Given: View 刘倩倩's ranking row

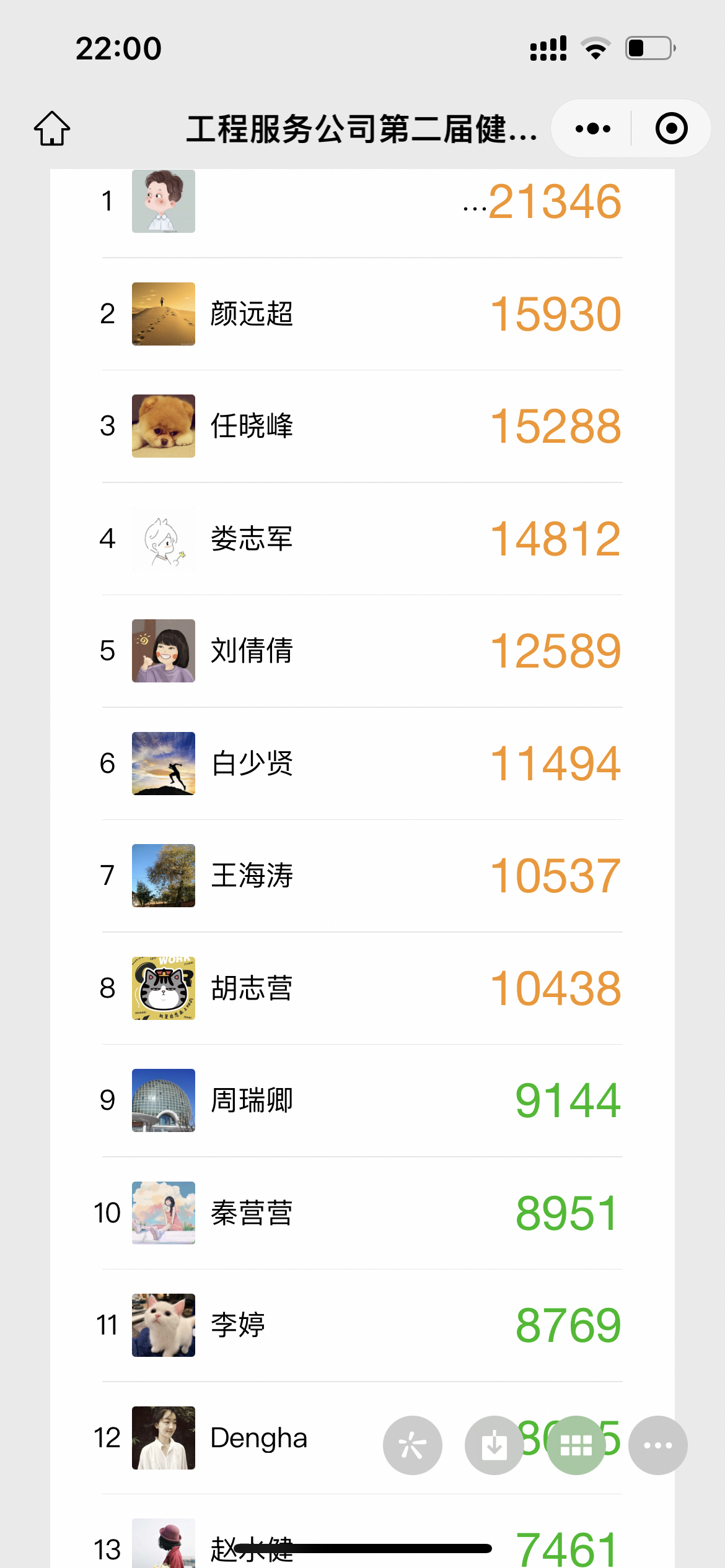Looking at the screenshot, I should tap(362, 651).
